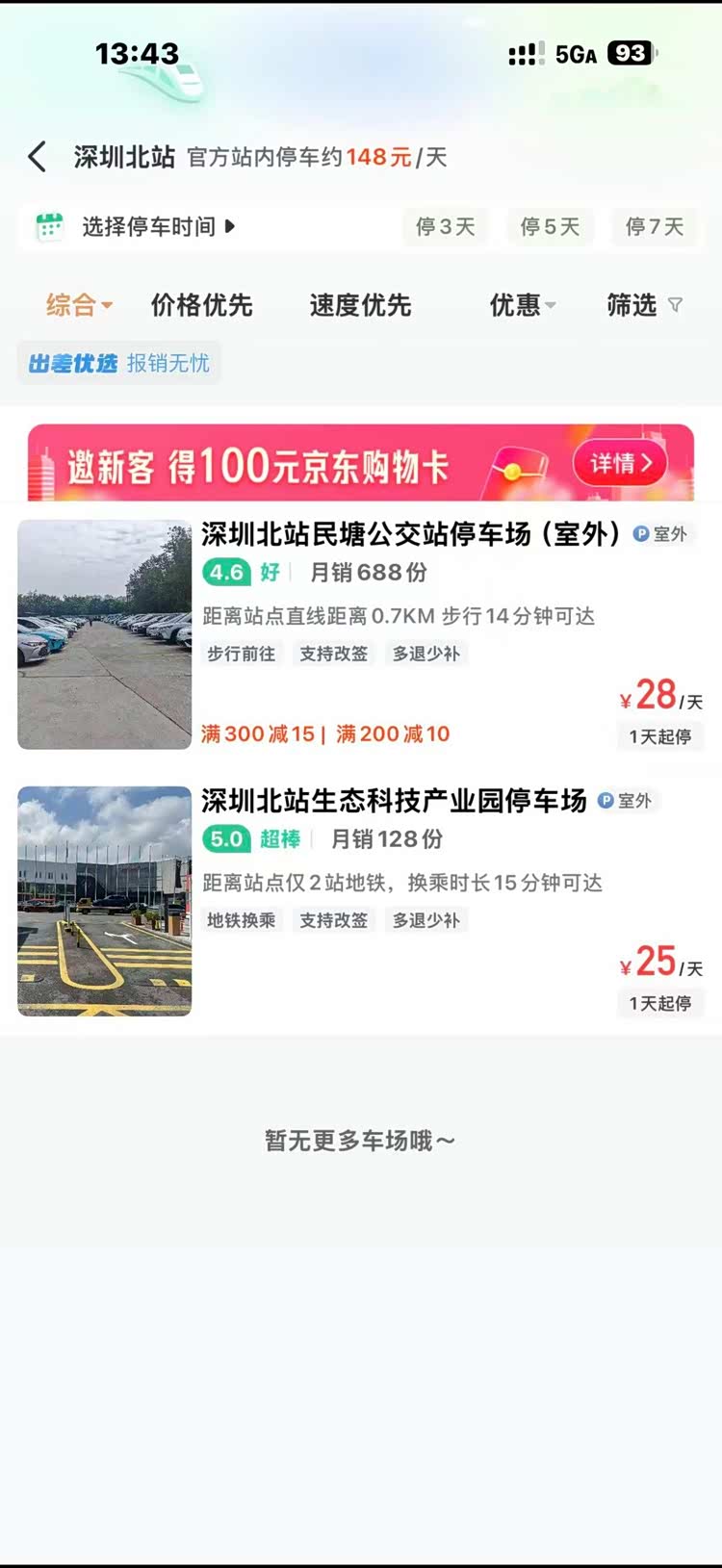Select the 停3天 quick option

tap(445, 227)
